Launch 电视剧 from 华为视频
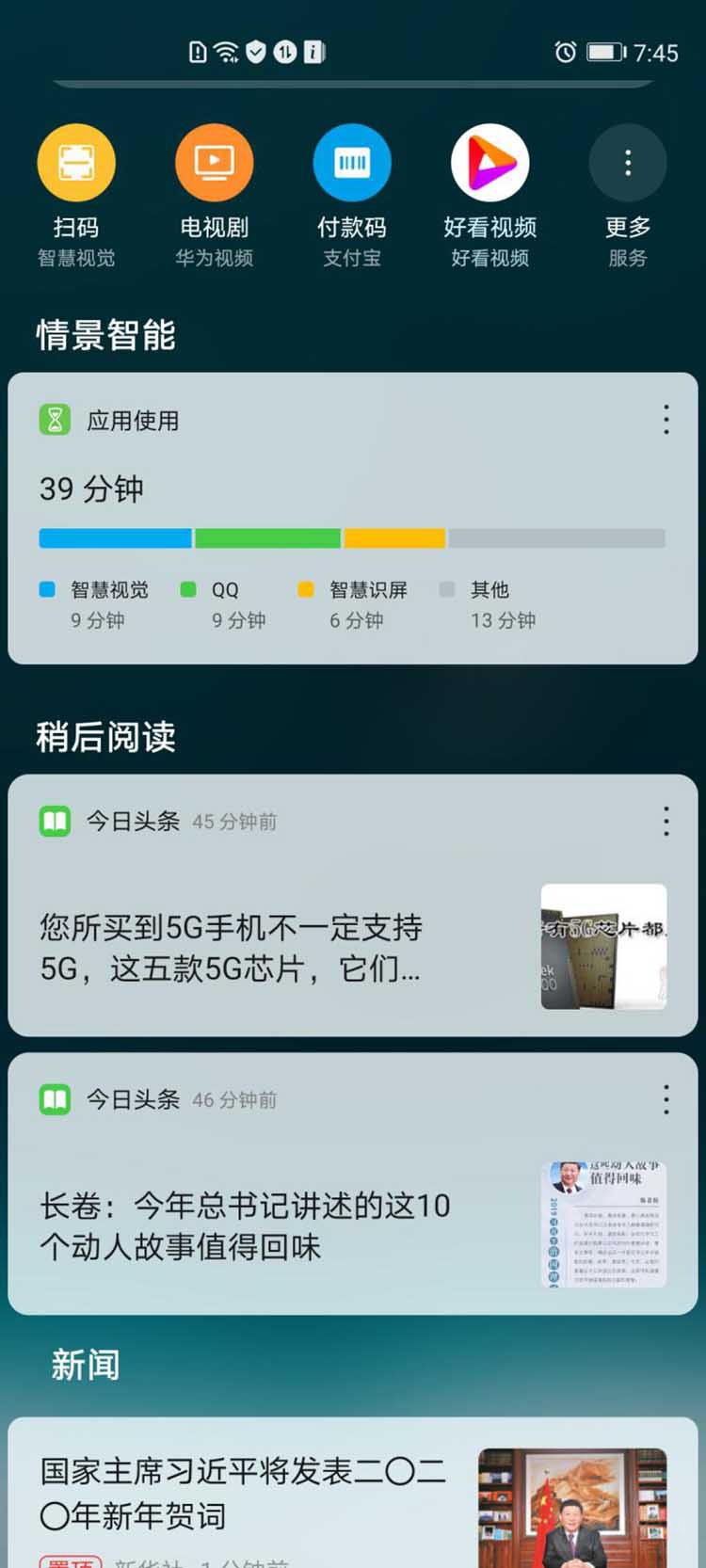Image resolution: width=706 pixels, height=1568 pixels. pos(214,164)
